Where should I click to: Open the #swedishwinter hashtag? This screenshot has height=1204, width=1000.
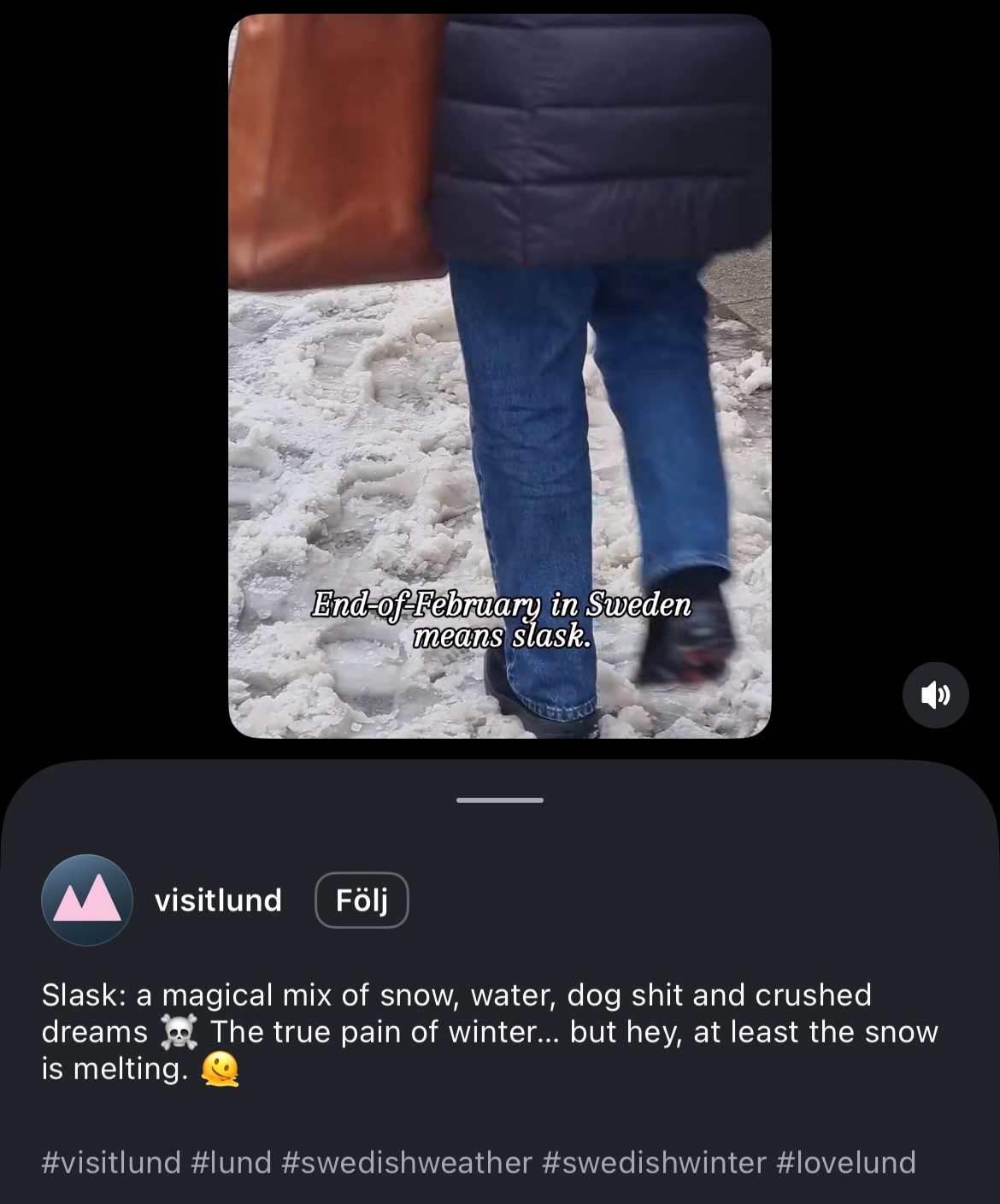coord(654,1162)
